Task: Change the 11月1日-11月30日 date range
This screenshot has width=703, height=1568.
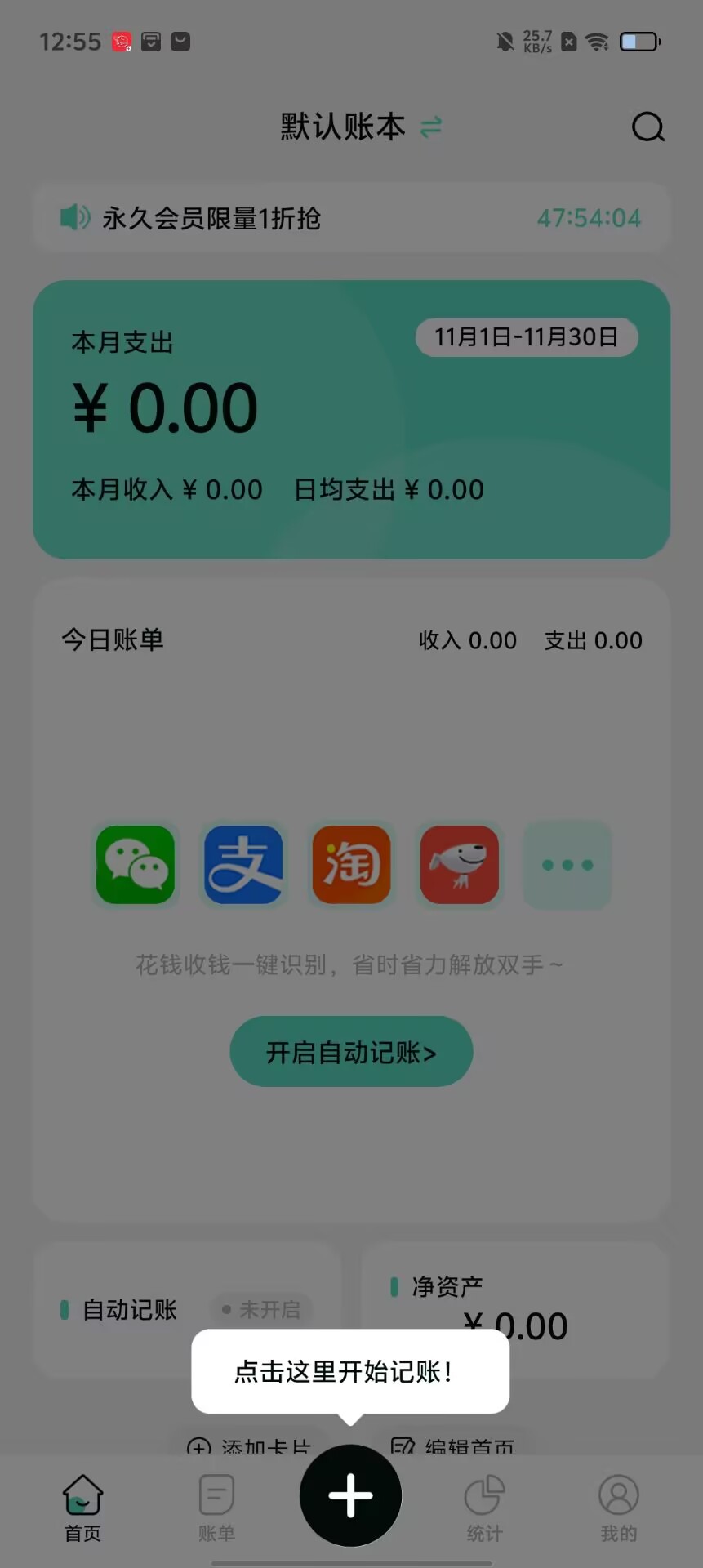Action: coord(527,337)
